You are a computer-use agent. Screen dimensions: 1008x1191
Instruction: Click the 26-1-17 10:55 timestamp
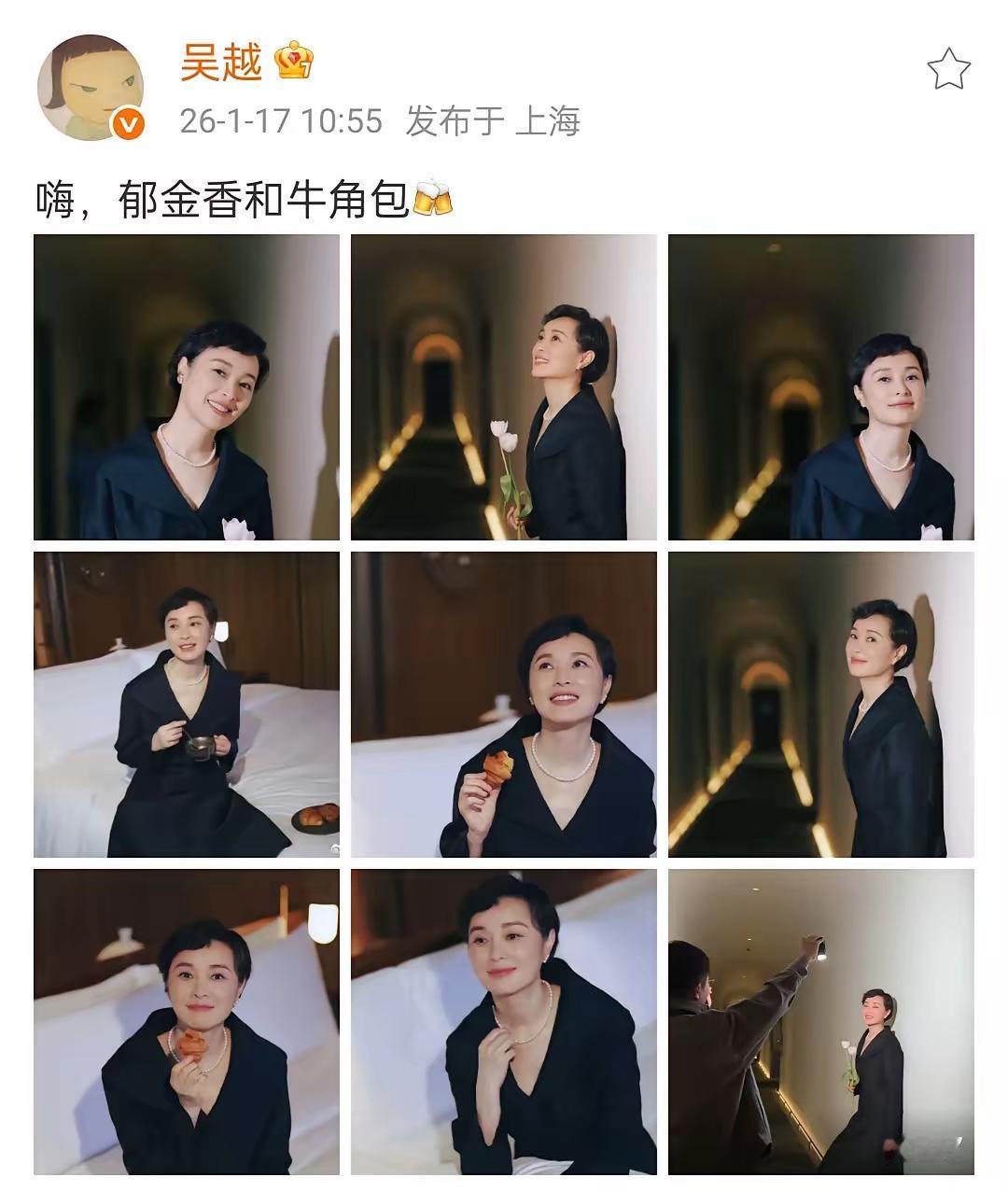[x=276, y=119]
